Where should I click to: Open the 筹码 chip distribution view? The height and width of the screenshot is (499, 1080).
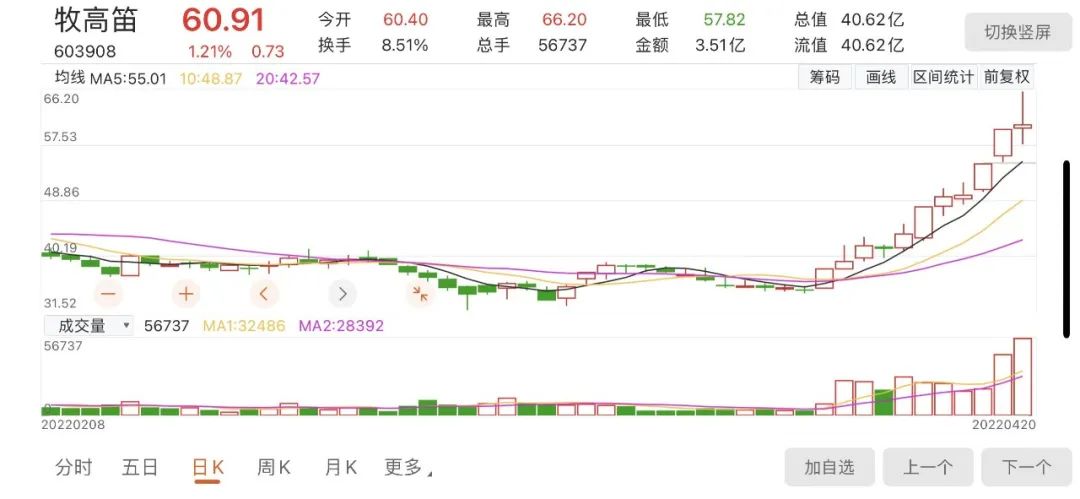point(825,78)
